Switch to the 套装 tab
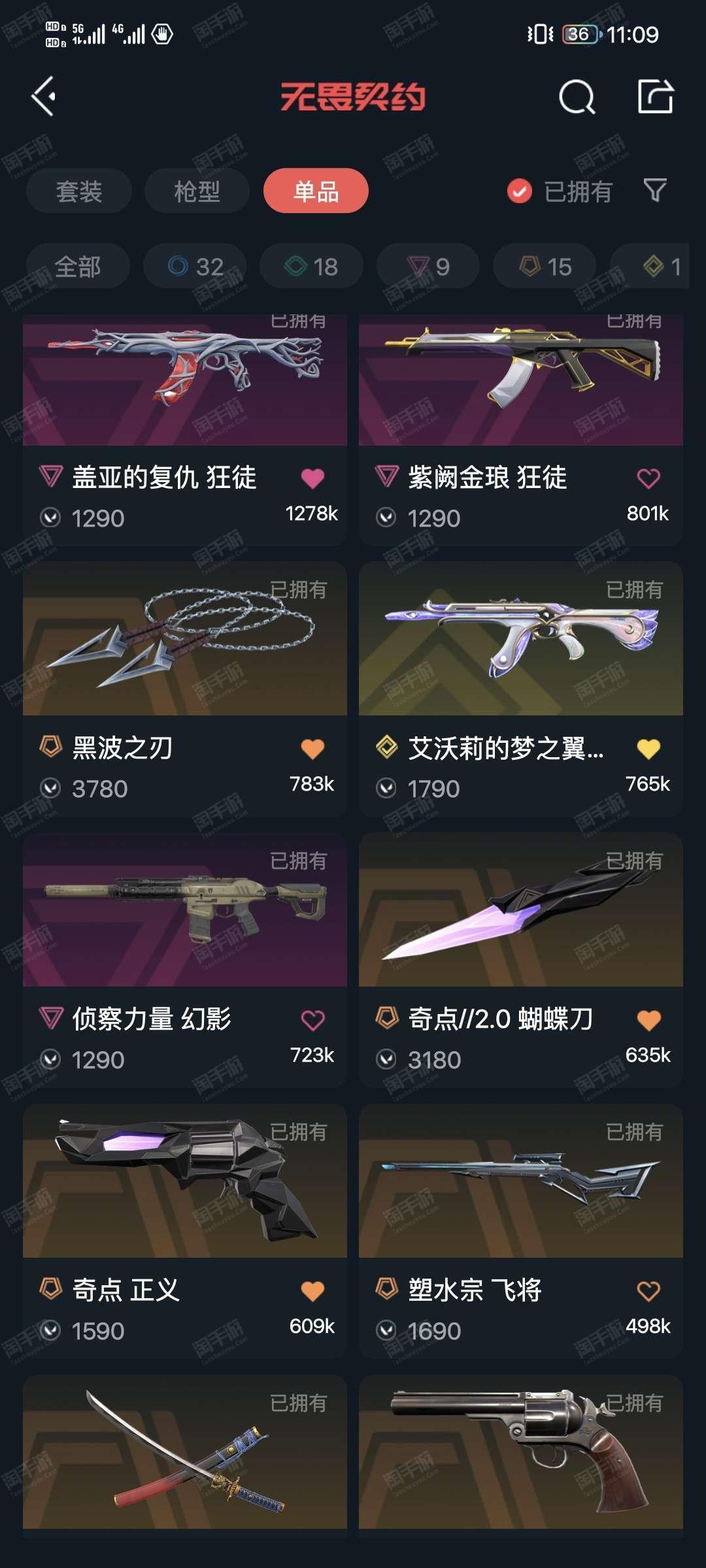706x1568 pixels. [79, 191]
